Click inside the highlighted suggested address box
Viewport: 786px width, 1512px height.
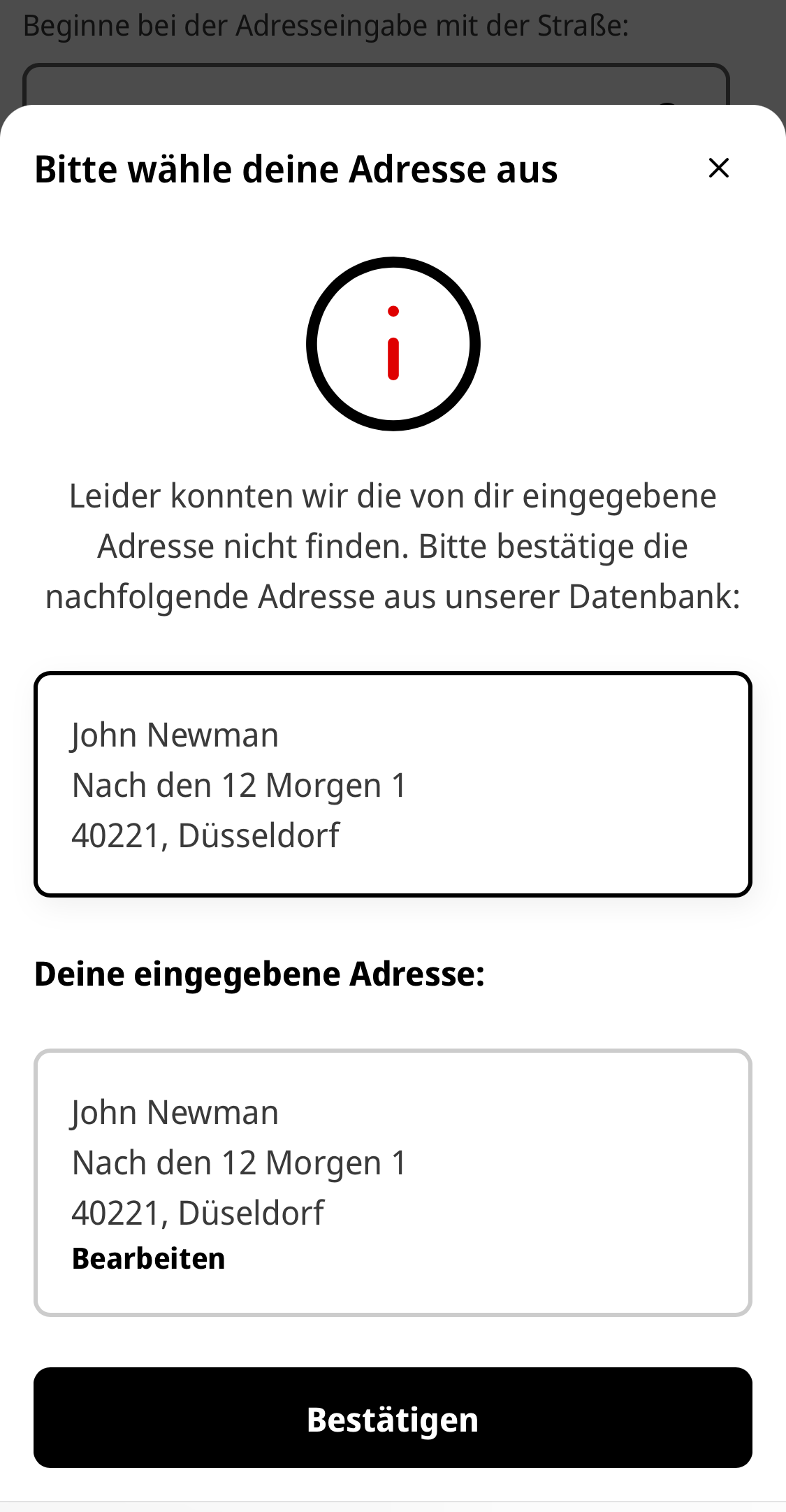[393, 782]
